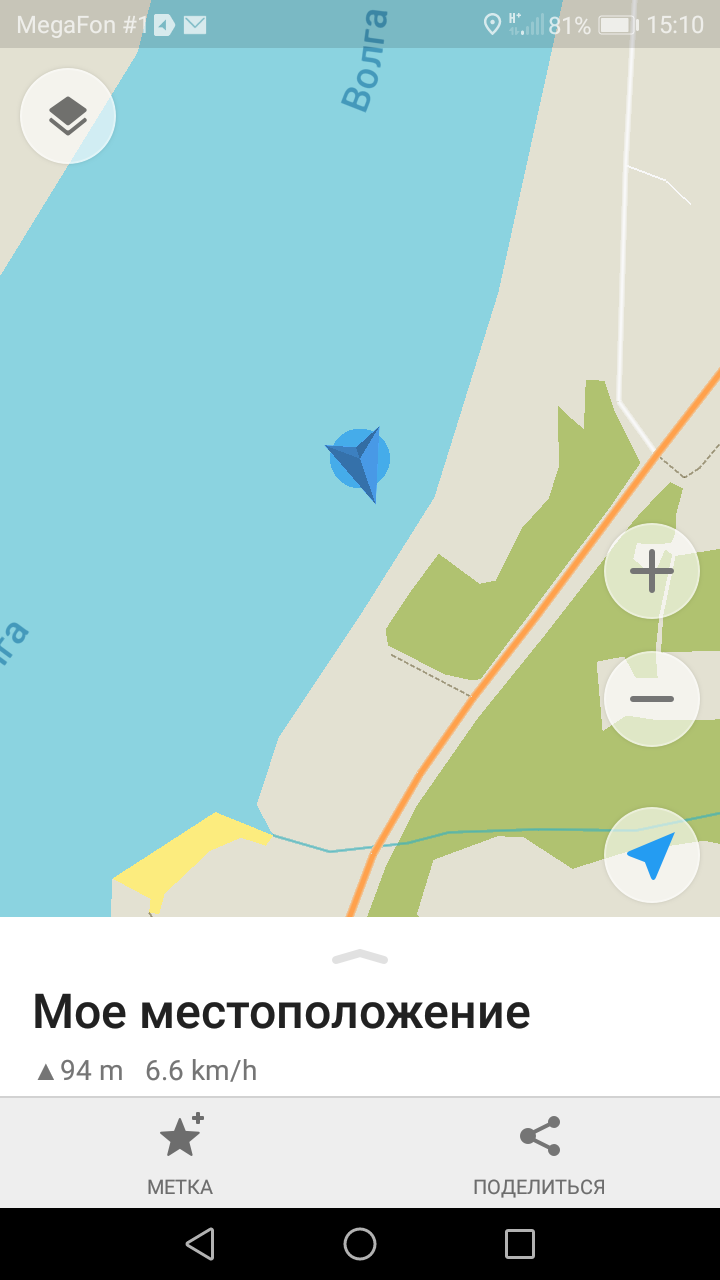The height and width of the screenshot is (1280, 720).
Task: Tap the my-location arrow button
Action: coord(652,855)
